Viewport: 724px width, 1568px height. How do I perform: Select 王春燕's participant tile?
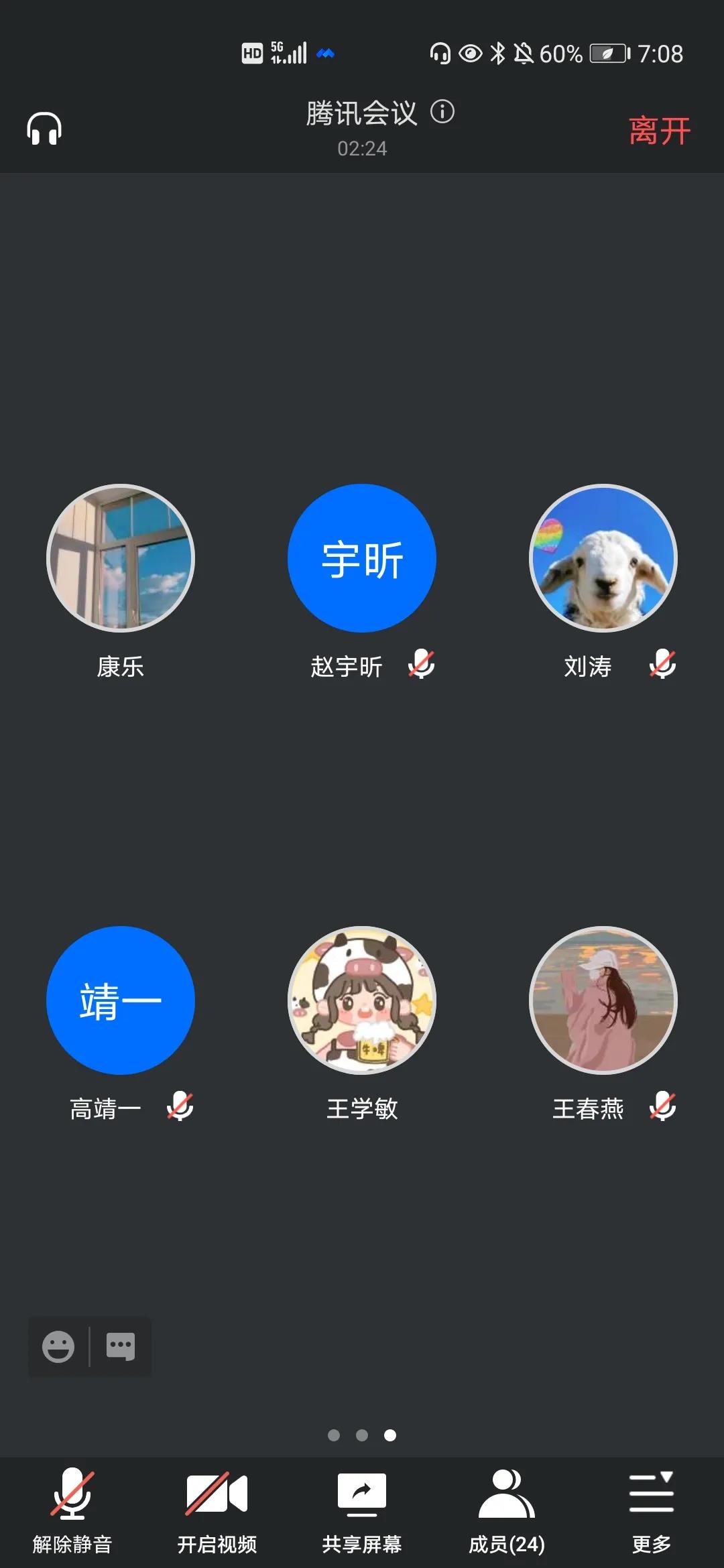(x=603, y=1000)
